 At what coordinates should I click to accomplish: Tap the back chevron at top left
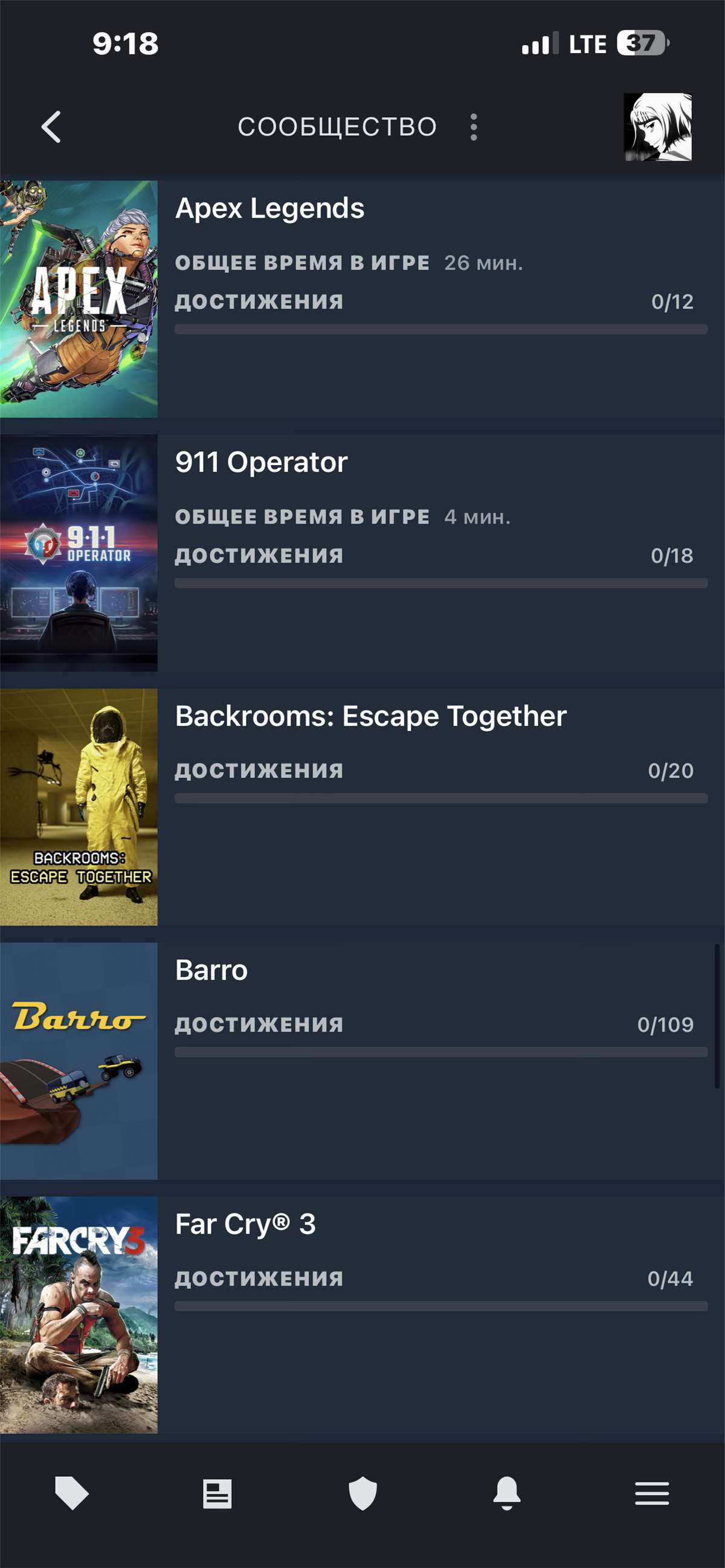coord(51,126)
